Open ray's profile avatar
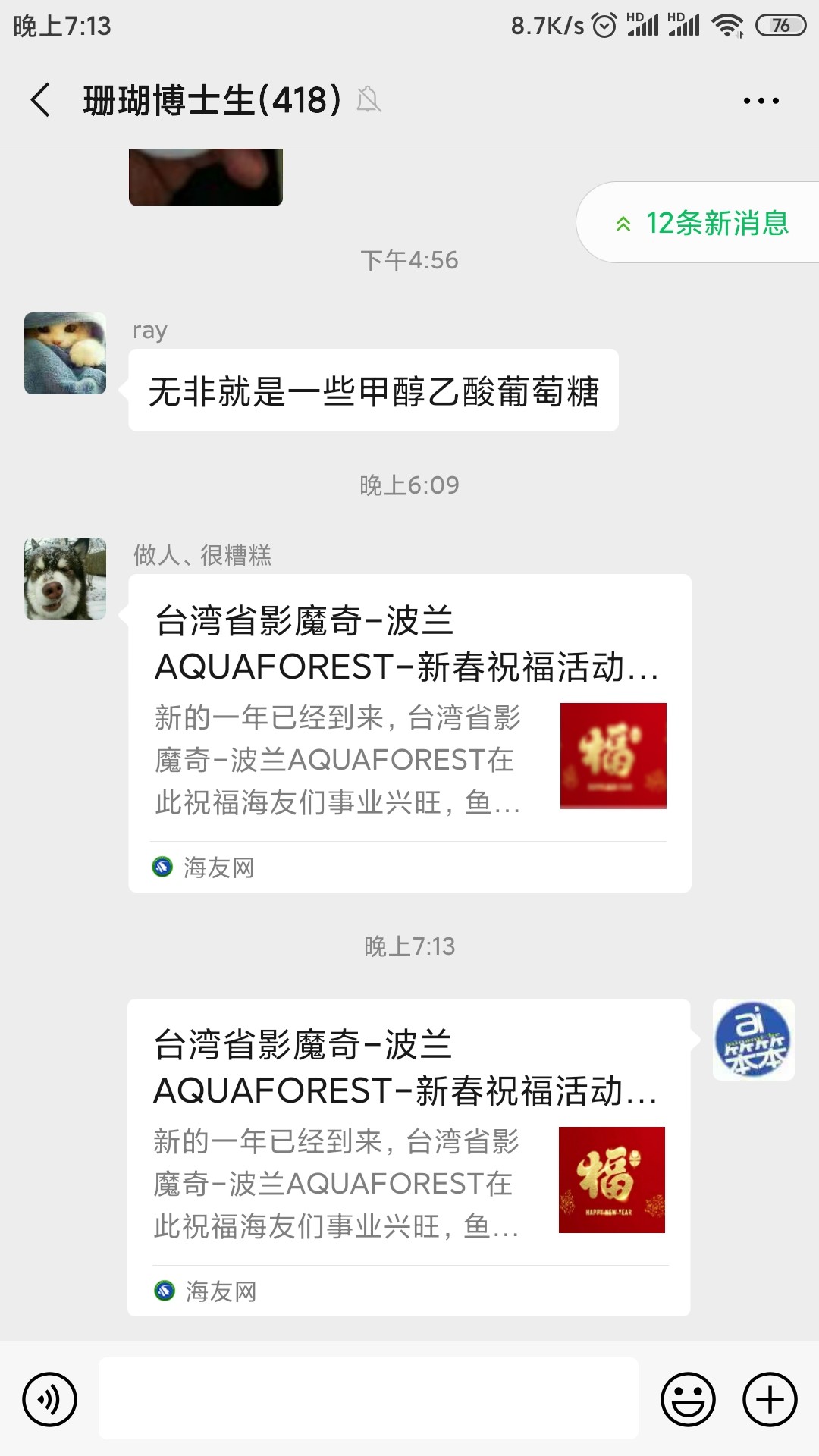This screenshot has height=1456, width=819. (x=65, y=353)
